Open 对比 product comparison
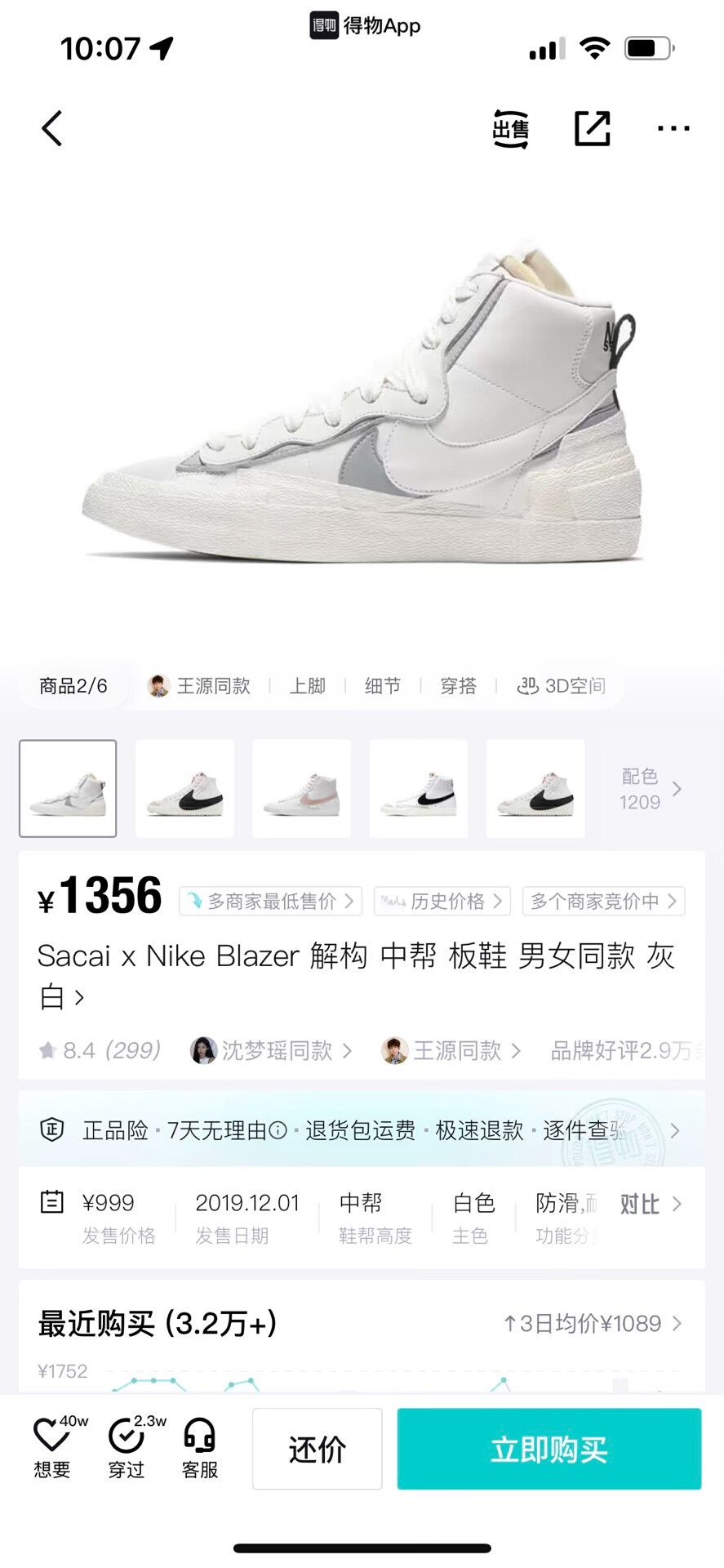The height and width of the screenshot is (1568, 724). [651, 1204]
